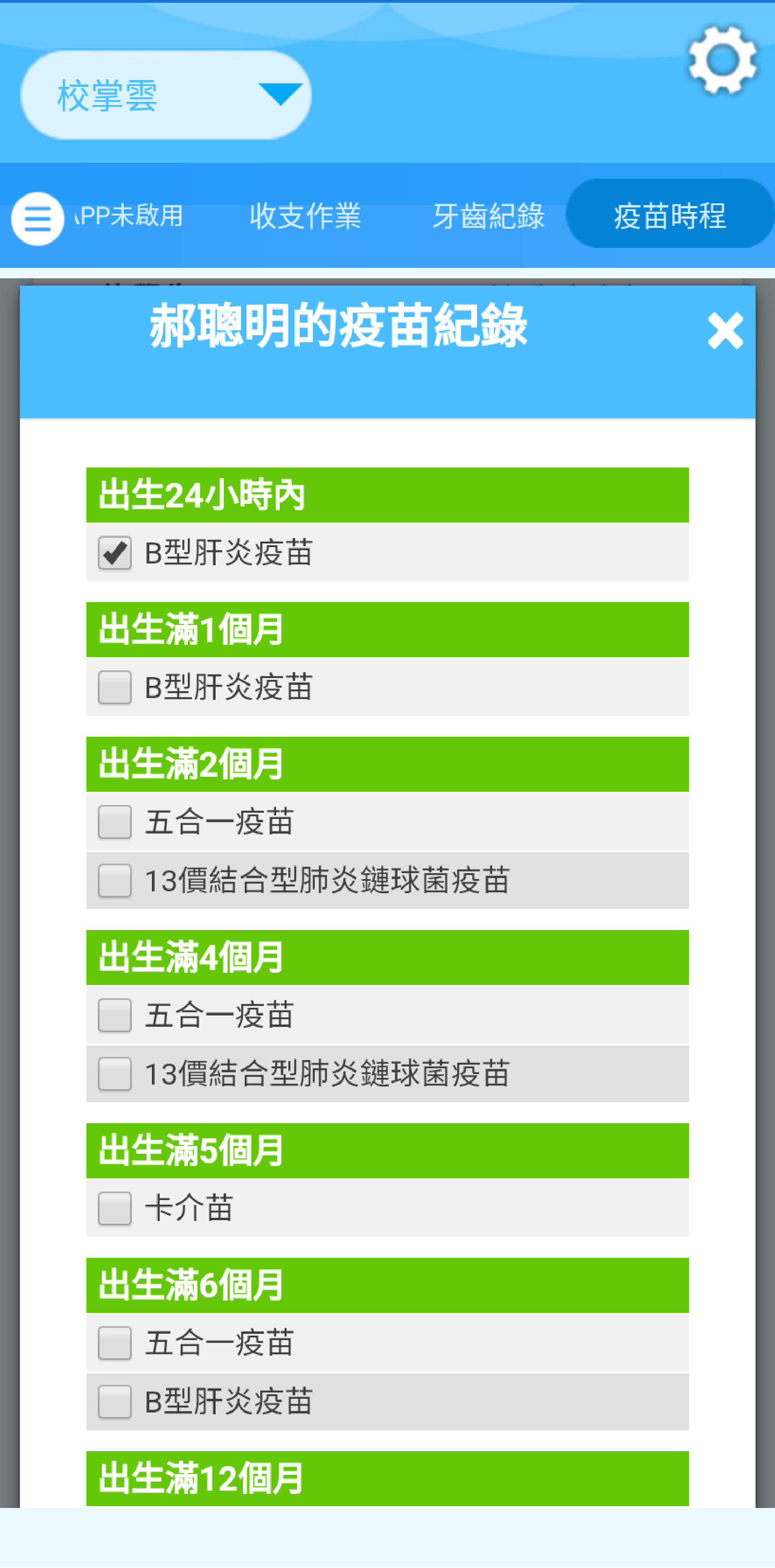The height and width of the screenshot is (1568, 775).
Task: Select the 疫苗時程 tab
Action: (x=669, y=214)
